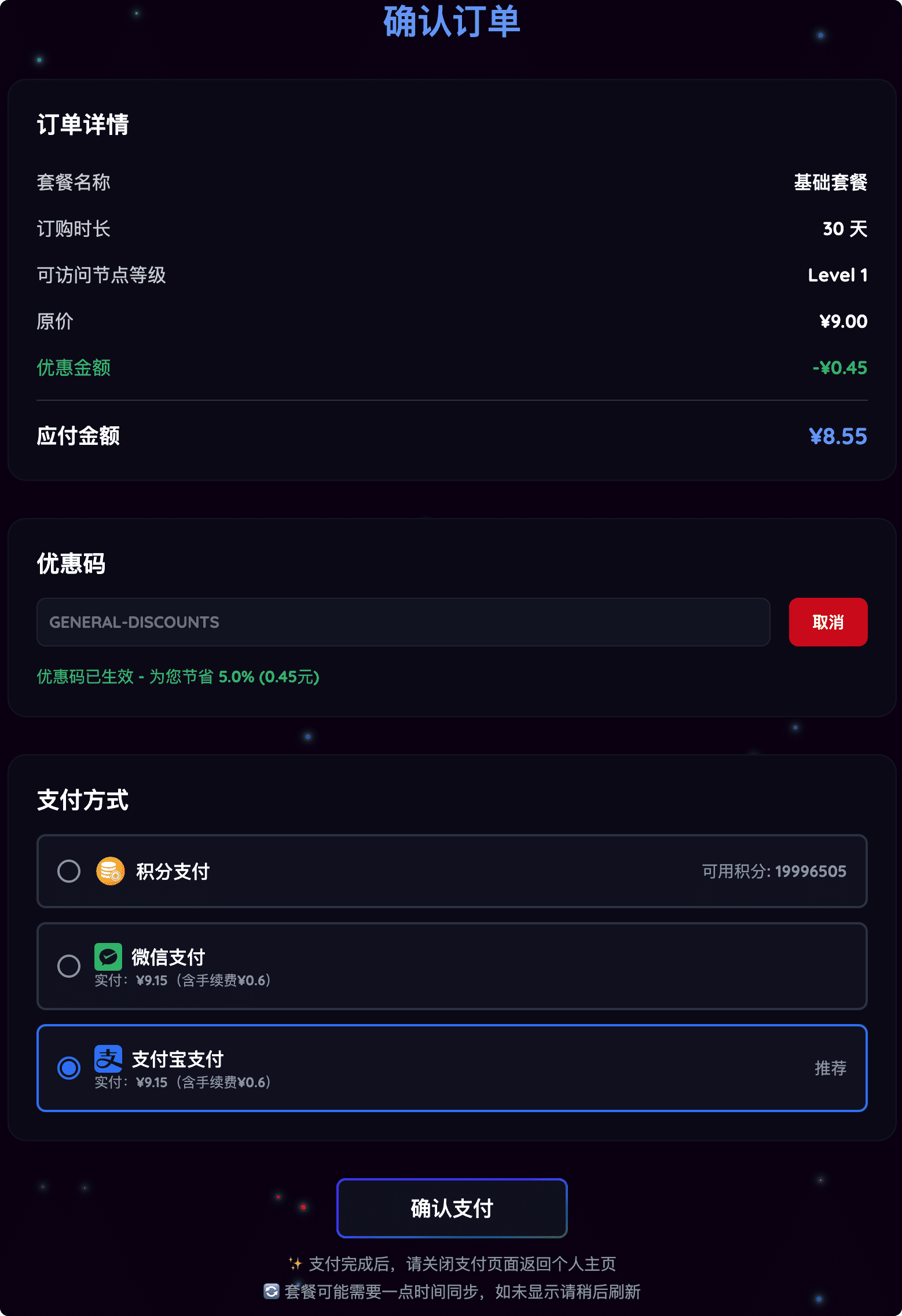
Task: Select the 积分支付 radio button
Action: pos(69,871)
